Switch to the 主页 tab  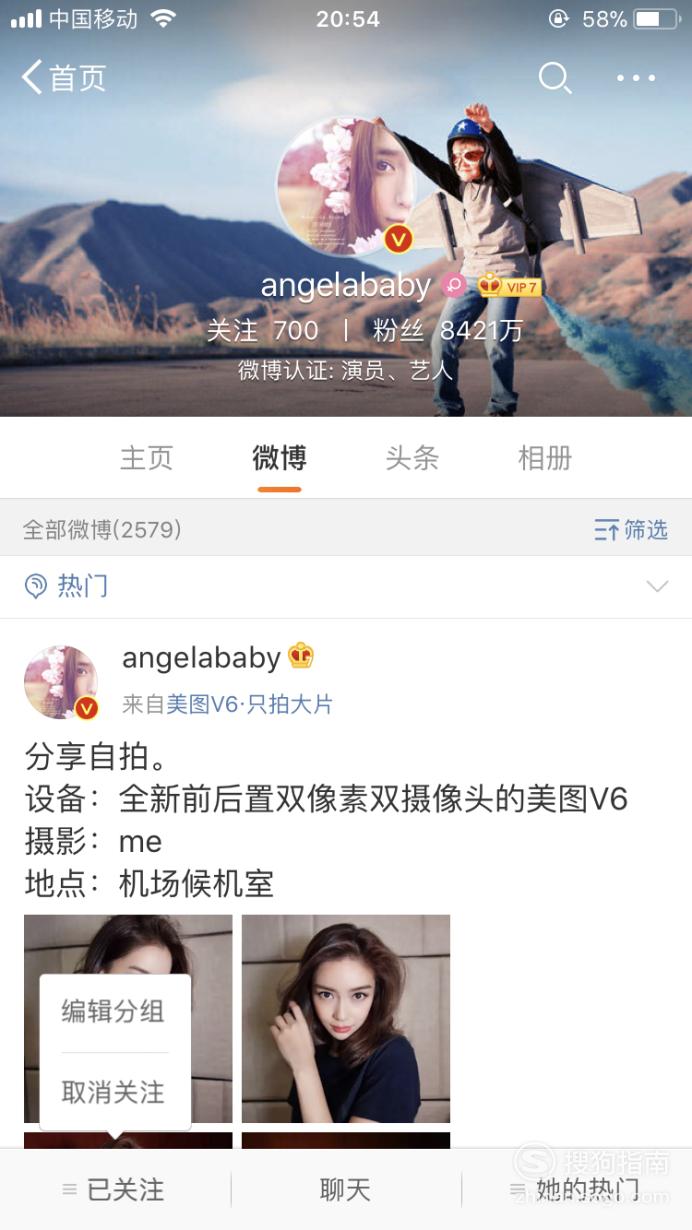pos(147,458)
